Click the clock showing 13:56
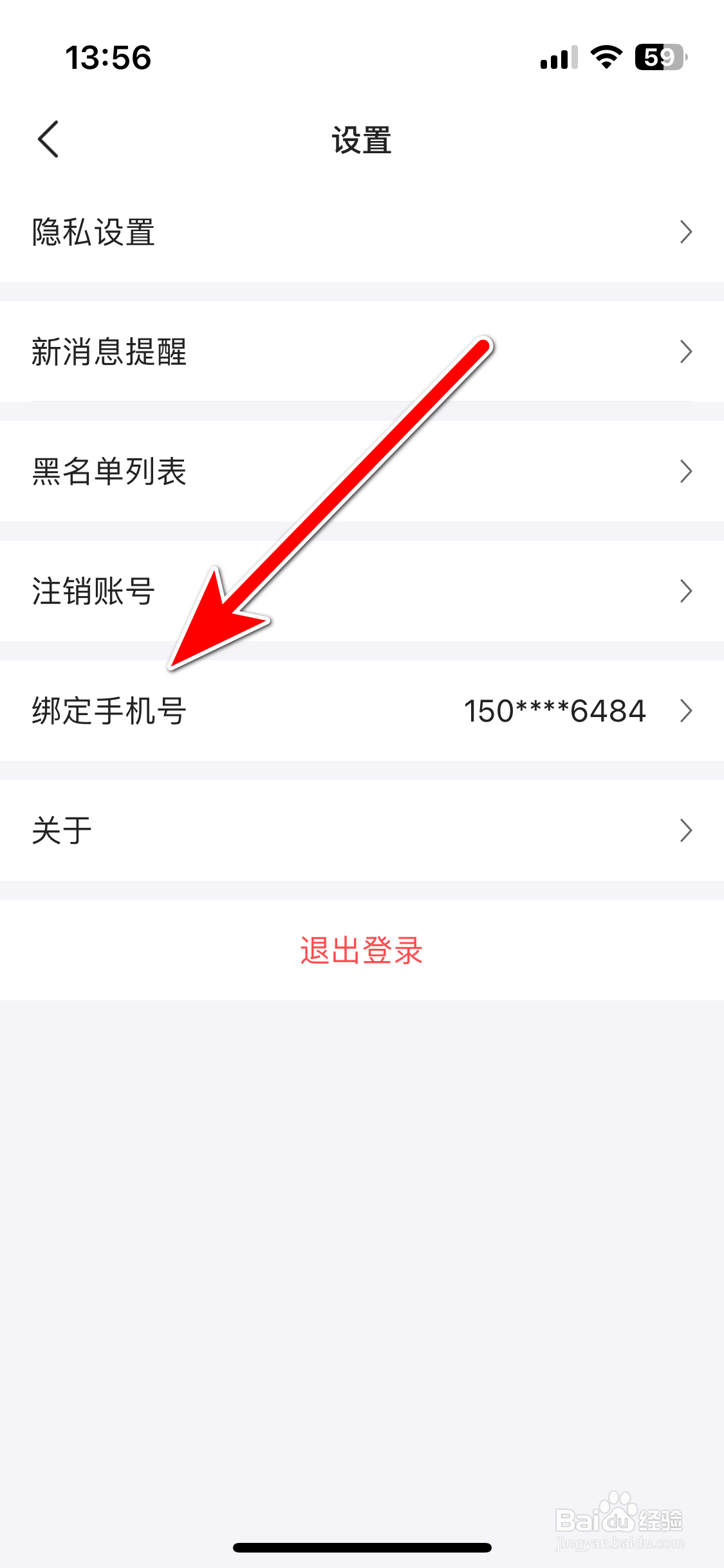Viewport: 724px width, 1568px height. point(109,58)
